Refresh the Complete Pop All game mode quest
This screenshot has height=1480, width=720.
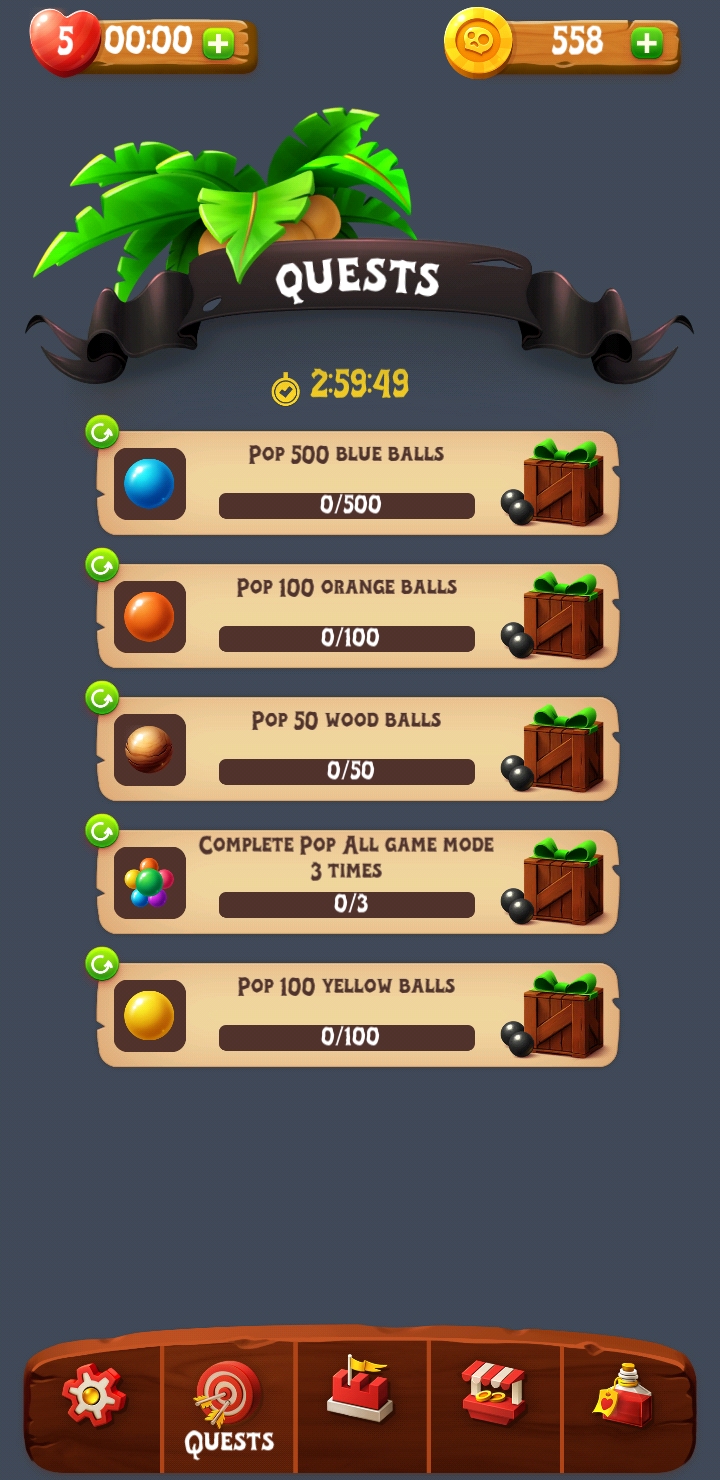pos(102,831)
